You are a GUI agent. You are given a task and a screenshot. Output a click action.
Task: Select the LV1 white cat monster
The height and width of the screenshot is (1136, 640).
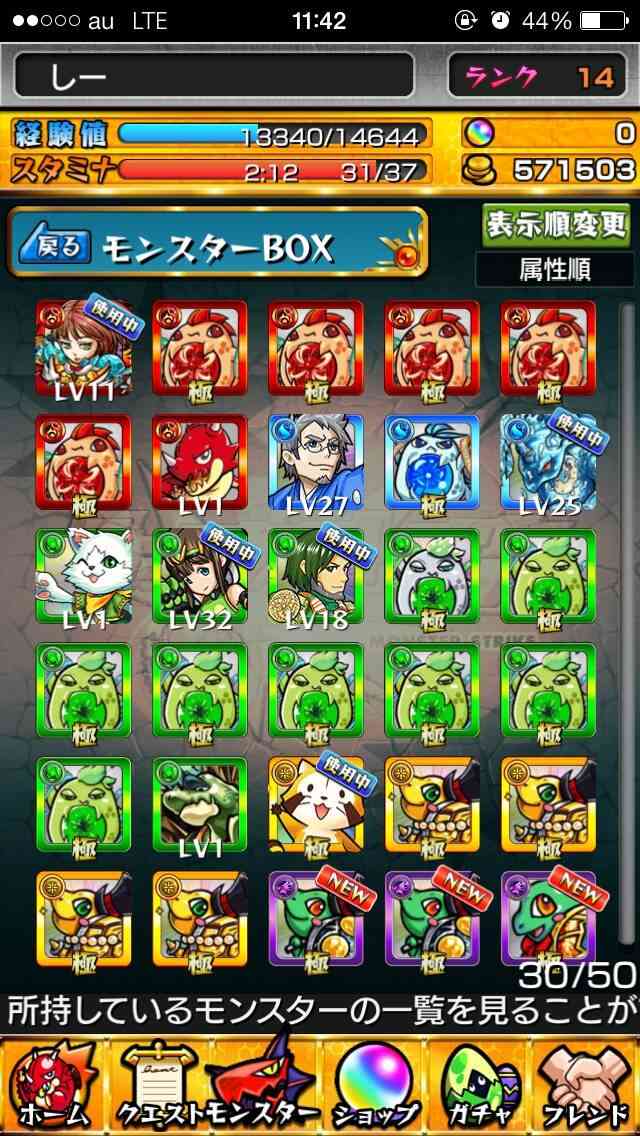coord(84,577)
